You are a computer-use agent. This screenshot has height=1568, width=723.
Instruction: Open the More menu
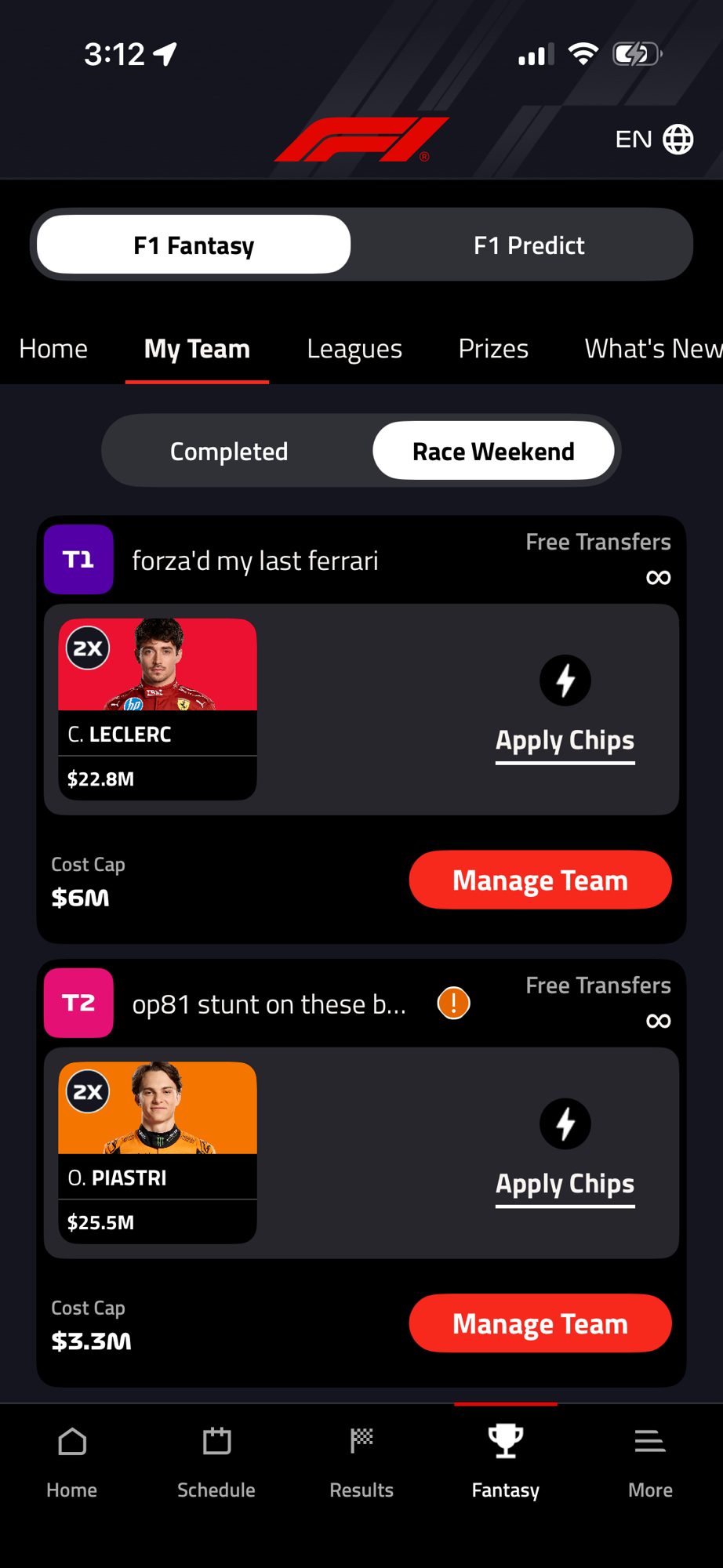(650, 1461)
